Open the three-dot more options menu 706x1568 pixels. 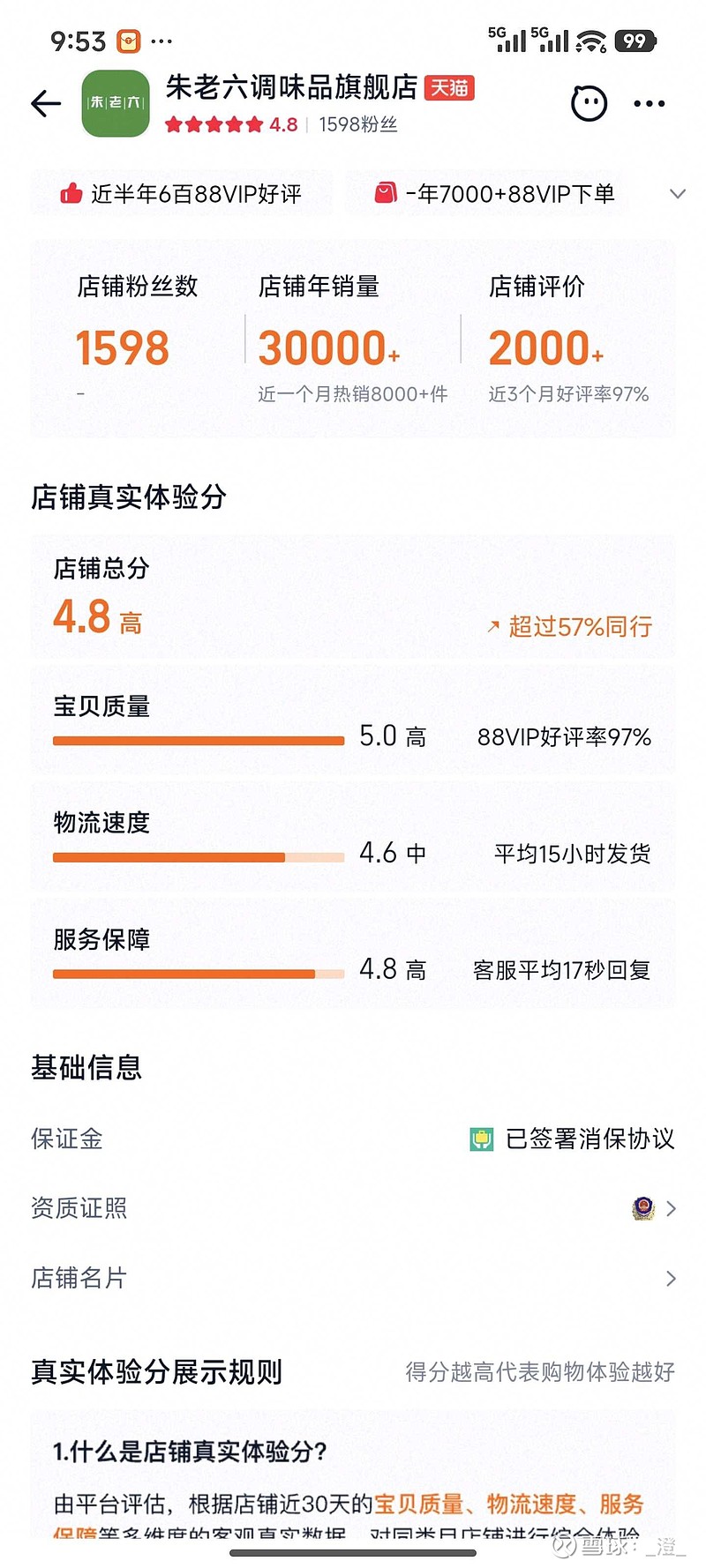649,103
